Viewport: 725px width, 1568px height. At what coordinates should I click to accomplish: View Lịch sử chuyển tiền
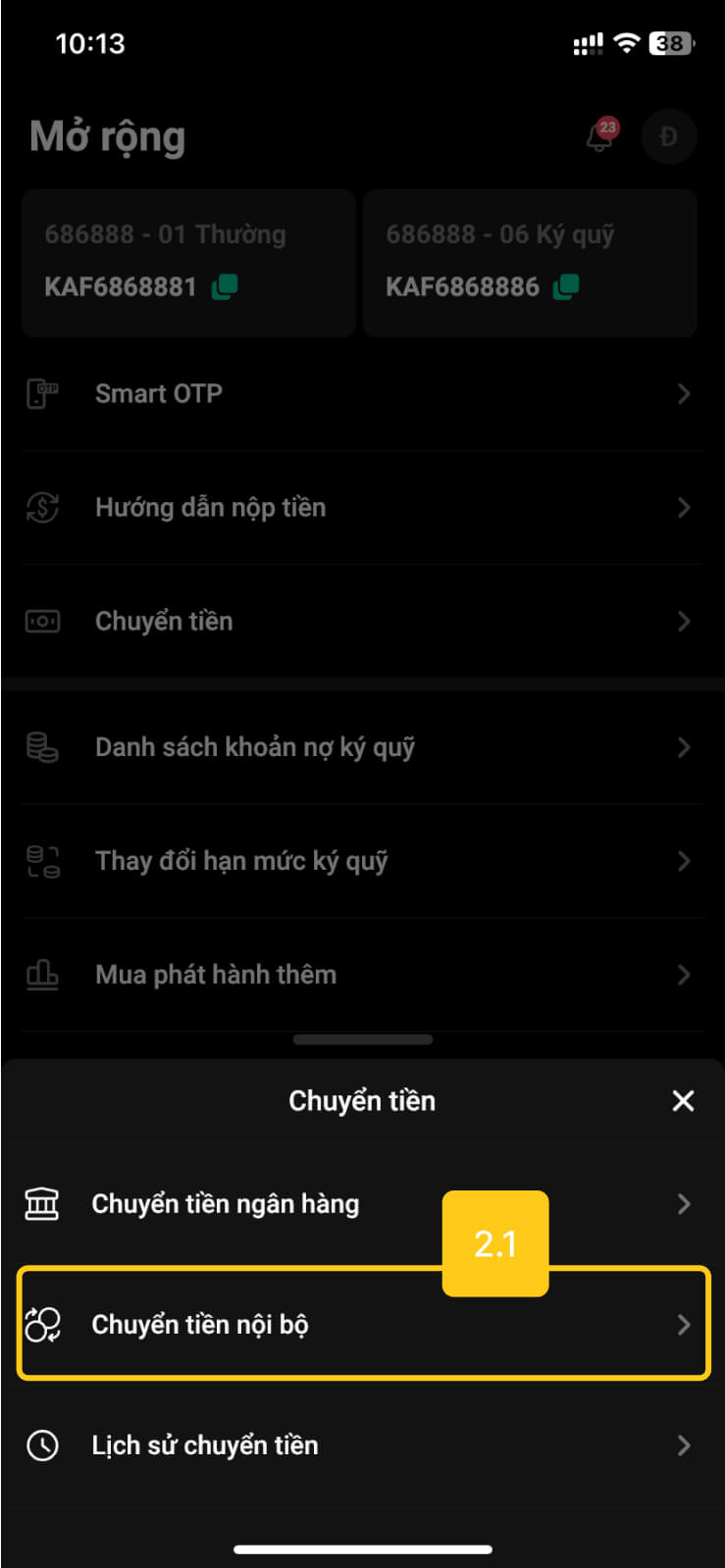[205, 1445]
